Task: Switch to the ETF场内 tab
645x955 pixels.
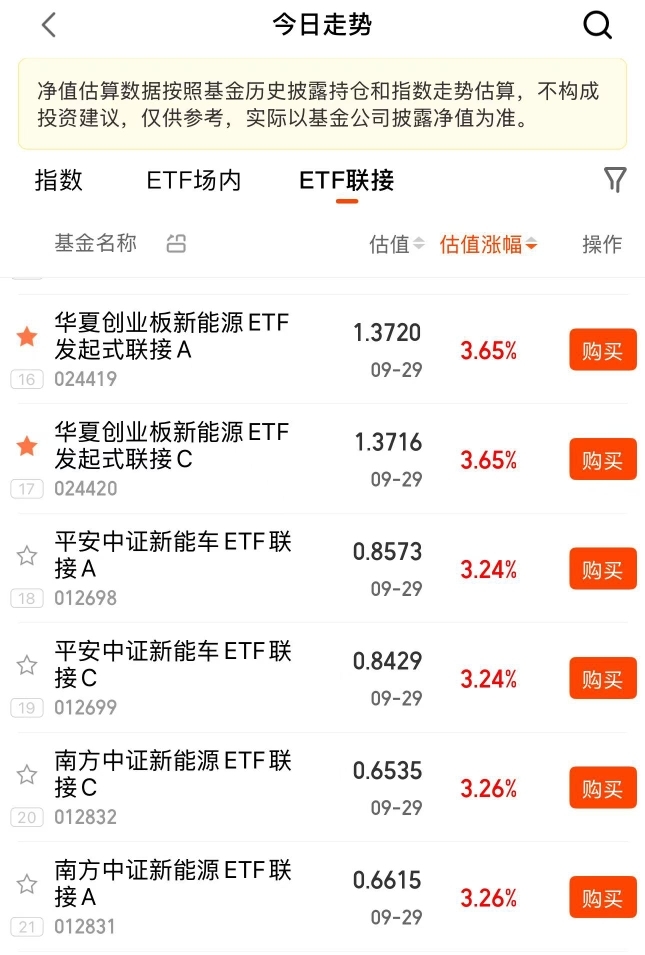Action: tap(194, 180)
